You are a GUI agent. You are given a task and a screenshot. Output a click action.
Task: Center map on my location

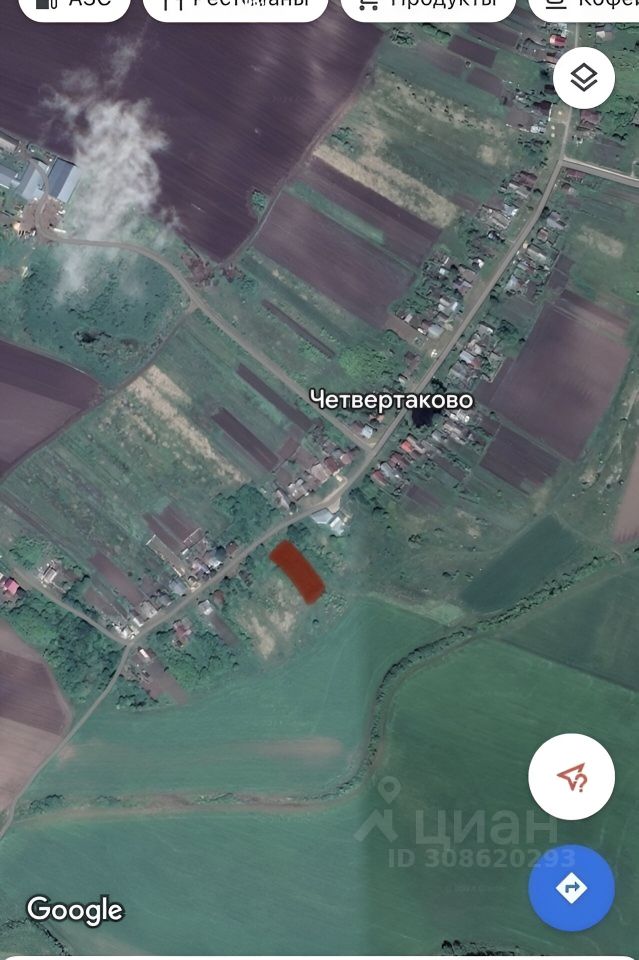(571, 777)
